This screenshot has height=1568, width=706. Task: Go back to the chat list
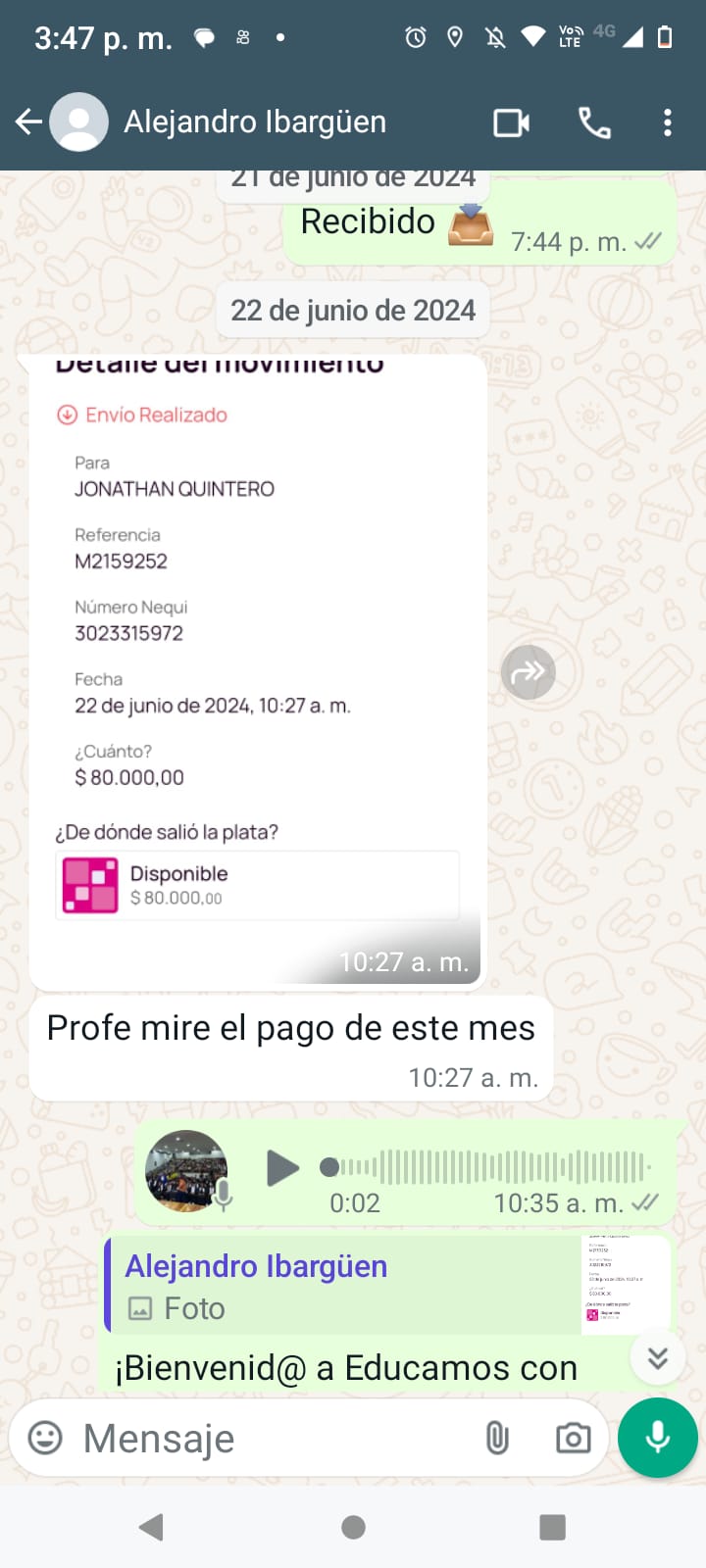tap(29, 122)
